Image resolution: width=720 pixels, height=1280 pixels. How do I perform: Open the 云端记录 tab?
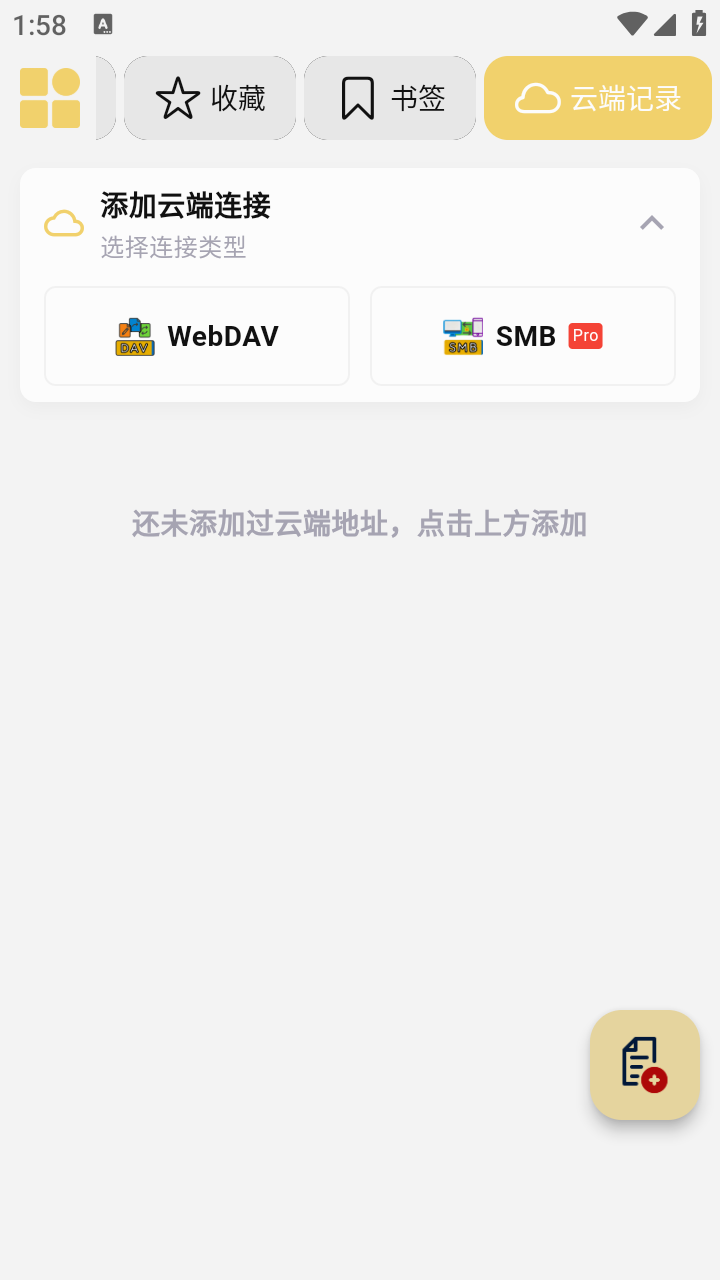click(597, 97)
